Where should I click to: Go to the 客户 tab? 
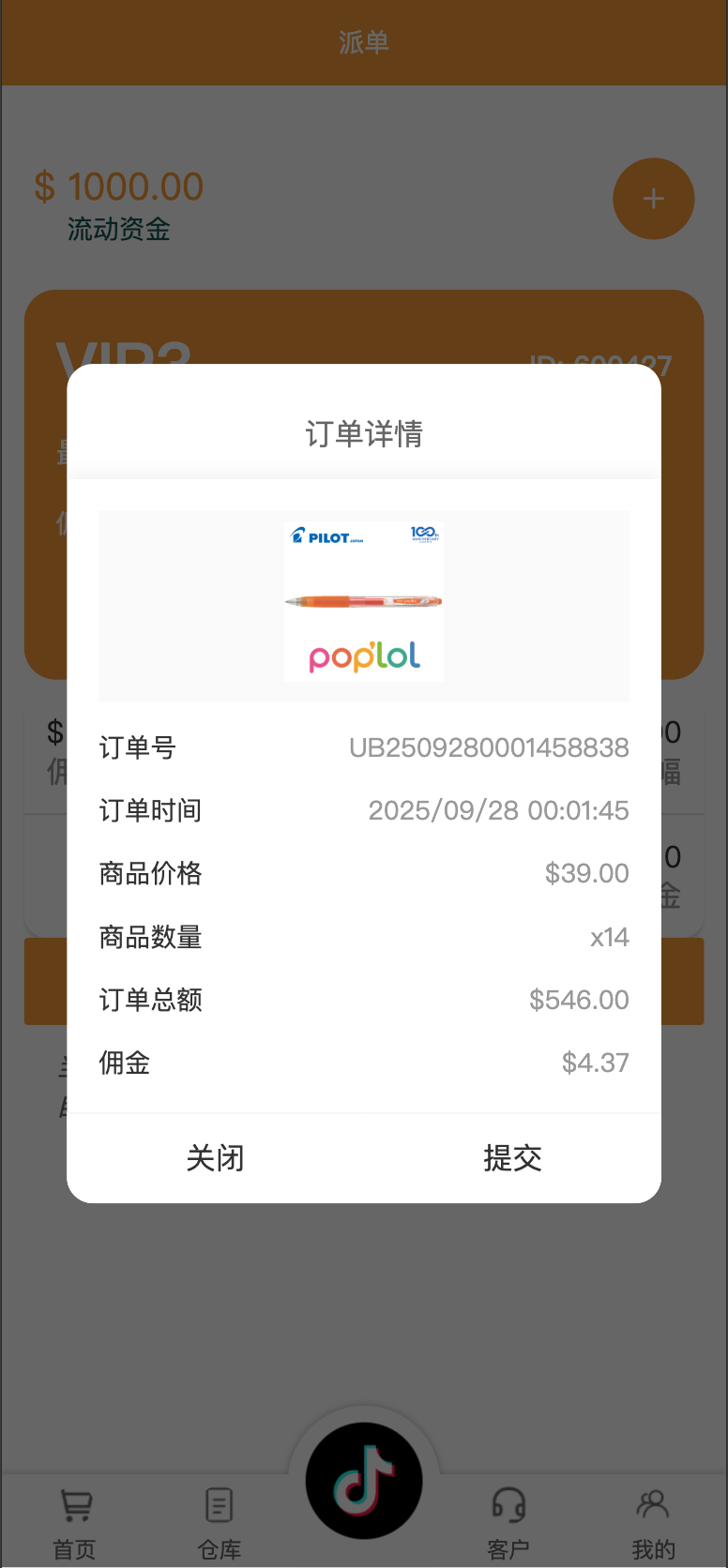508,1522
